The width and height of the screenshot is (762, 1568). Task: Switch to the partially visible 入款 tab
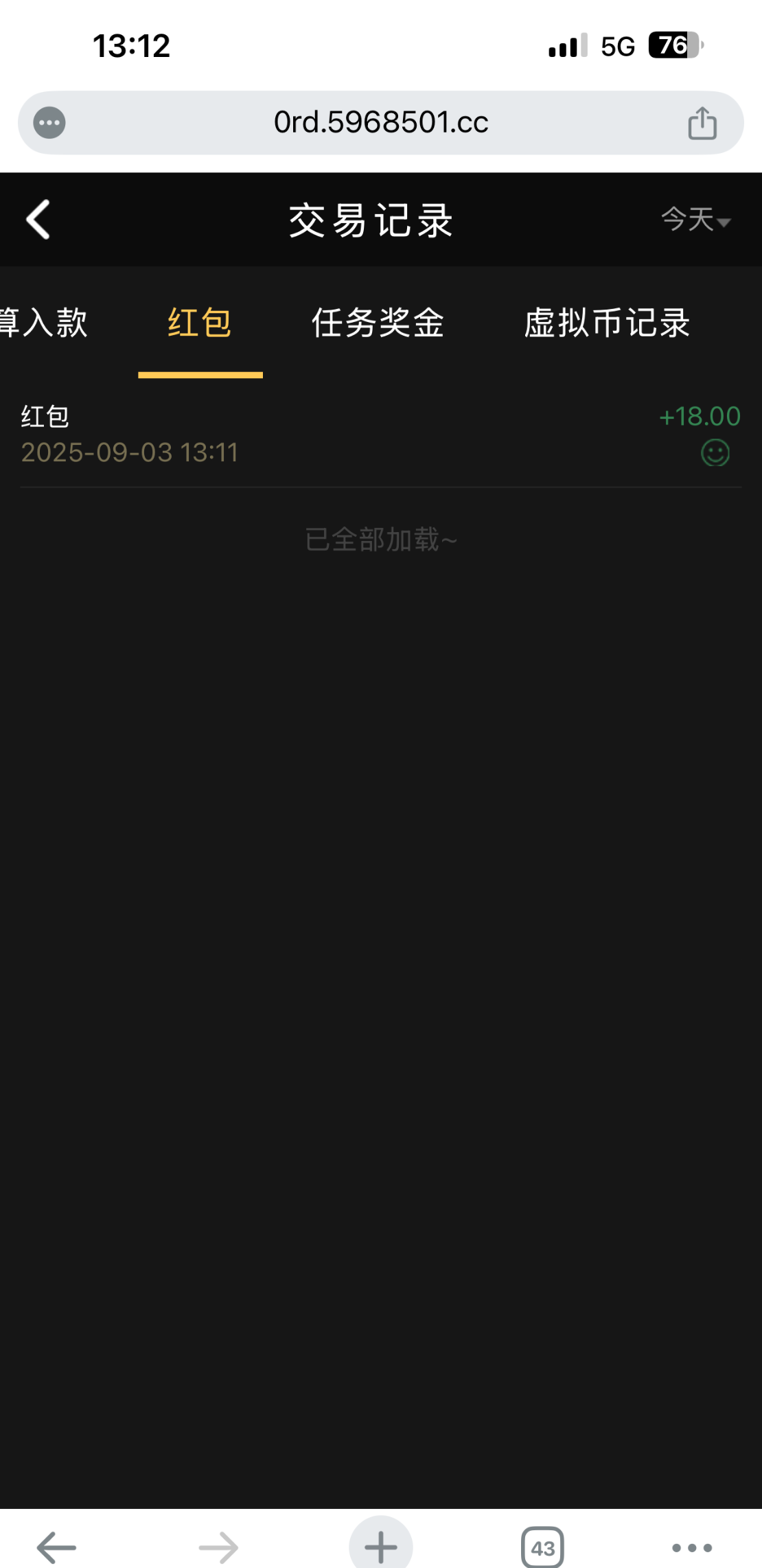point(44,323)
